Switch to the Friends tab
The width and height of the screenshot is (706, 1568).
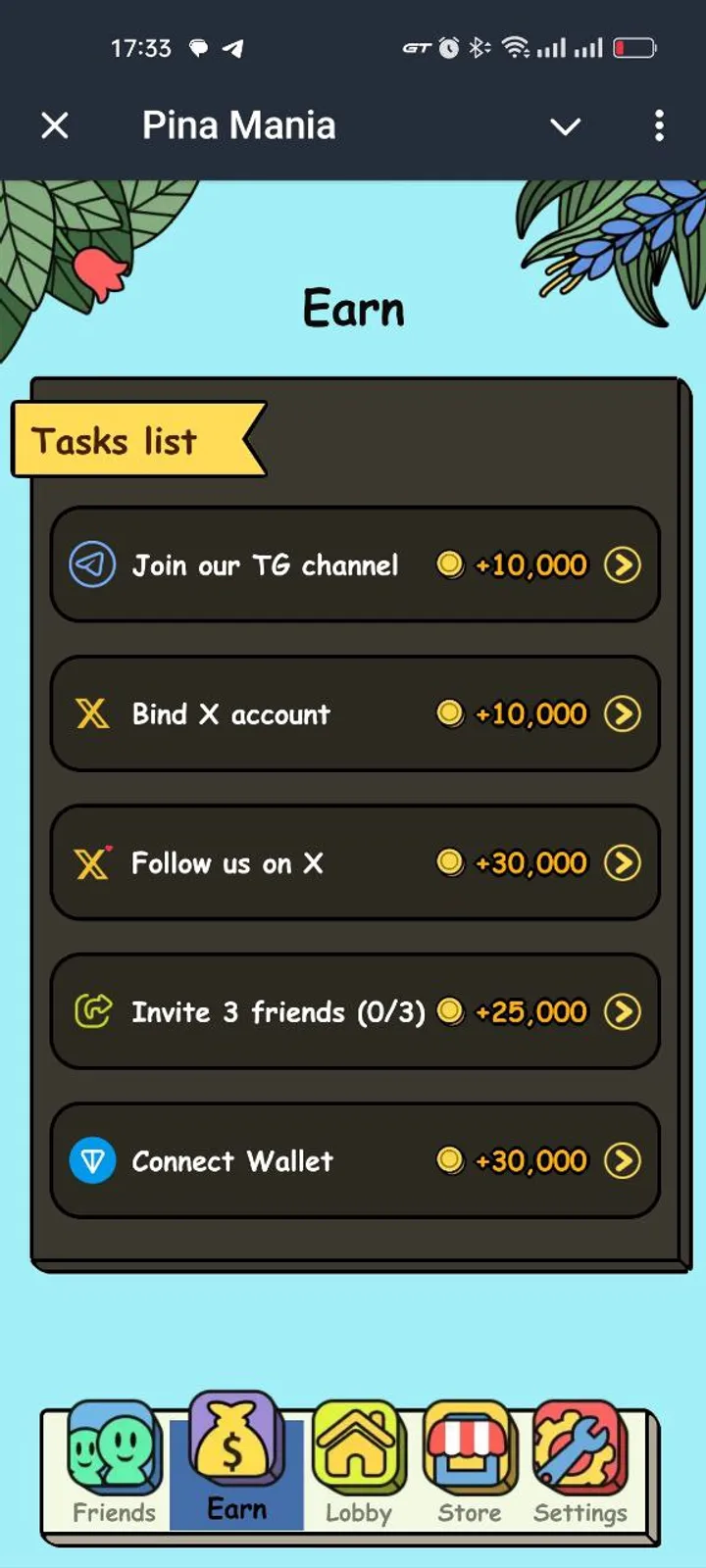(x=114, y=1465)
